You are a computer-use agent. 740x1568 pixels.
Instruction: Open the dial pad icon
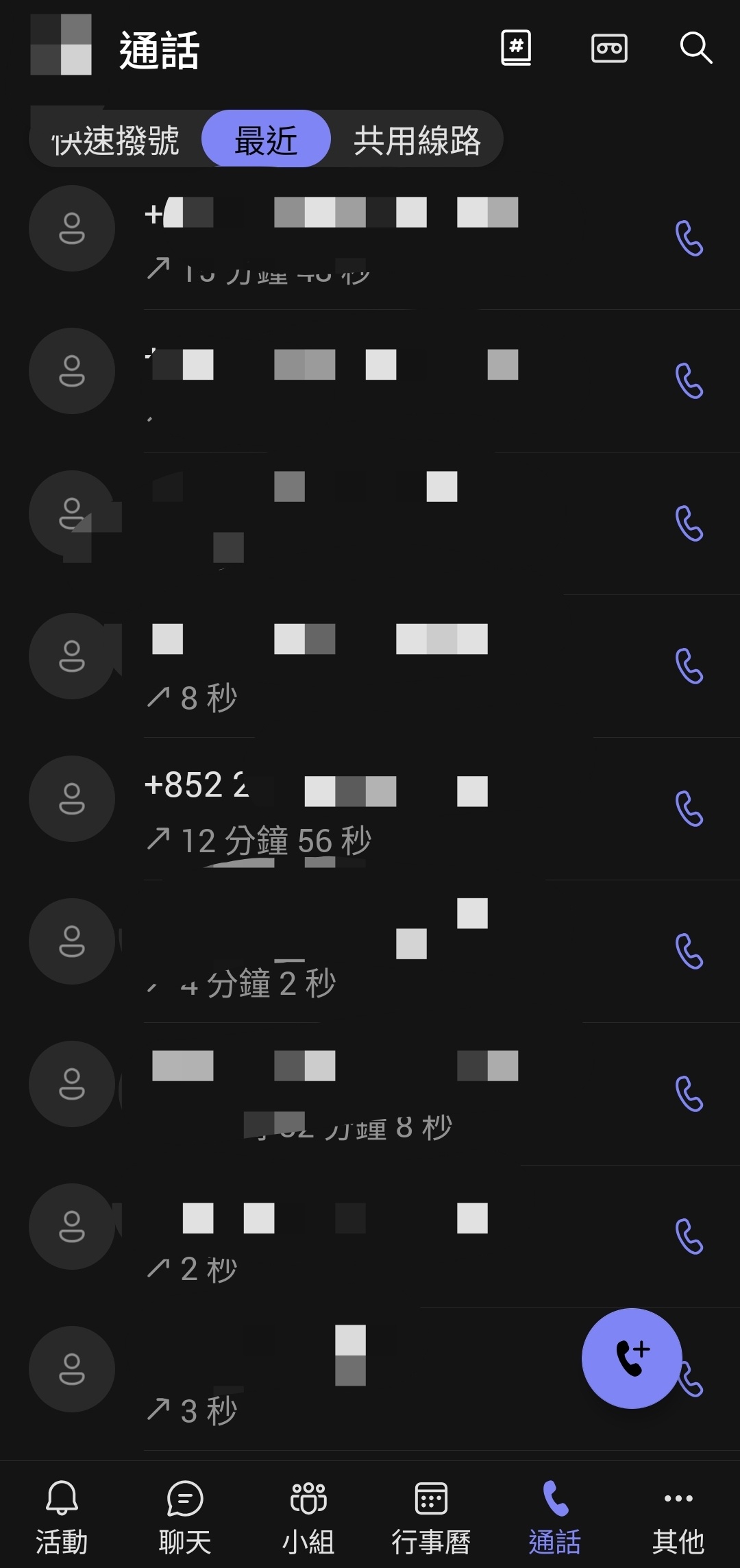tap(516, 48)
